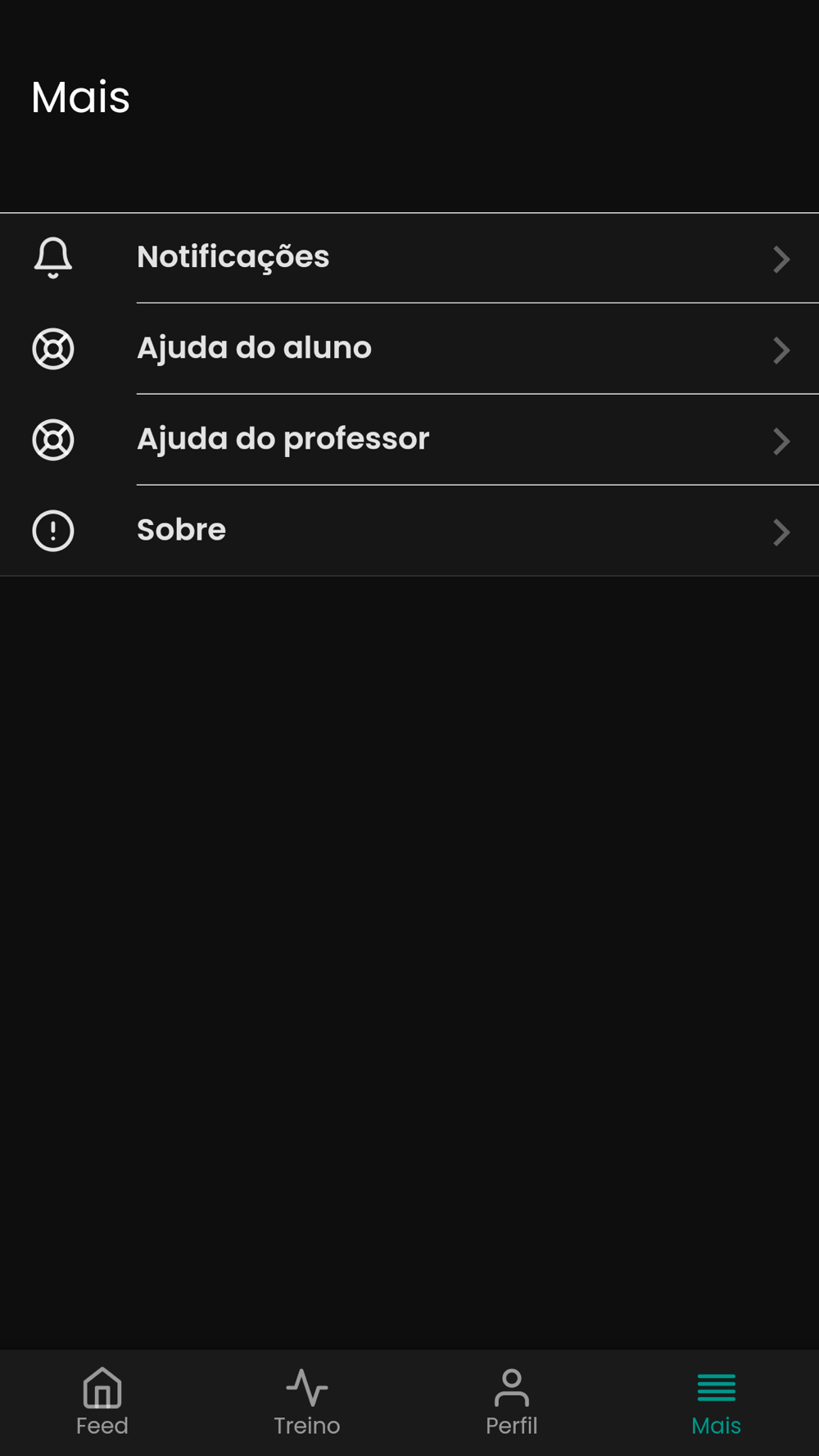Viewport: 819px width, 1456px height.
Task: Switch to the Feed tab
Action: (102, 1402)
